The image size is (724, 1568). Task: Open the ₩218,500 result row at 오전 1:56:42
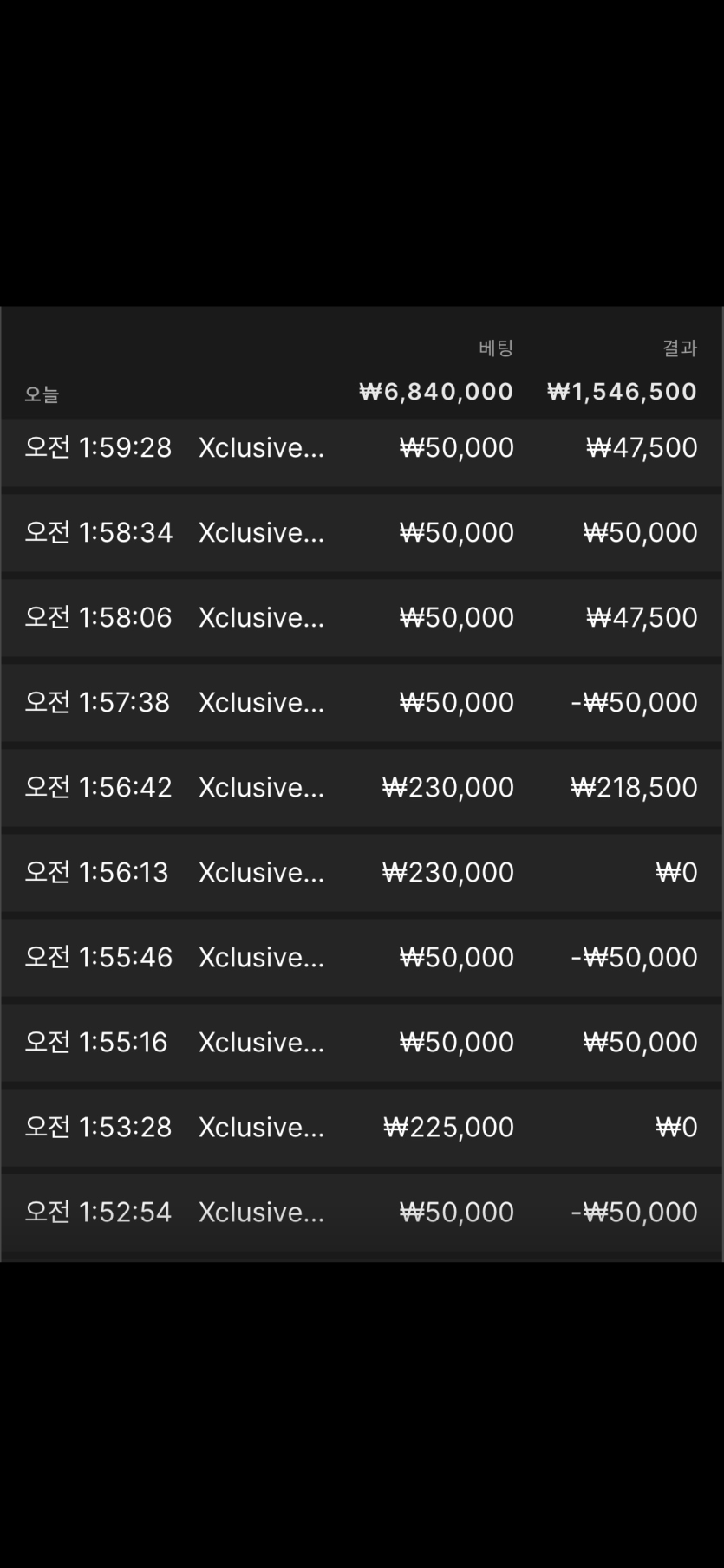pos(362,787)
